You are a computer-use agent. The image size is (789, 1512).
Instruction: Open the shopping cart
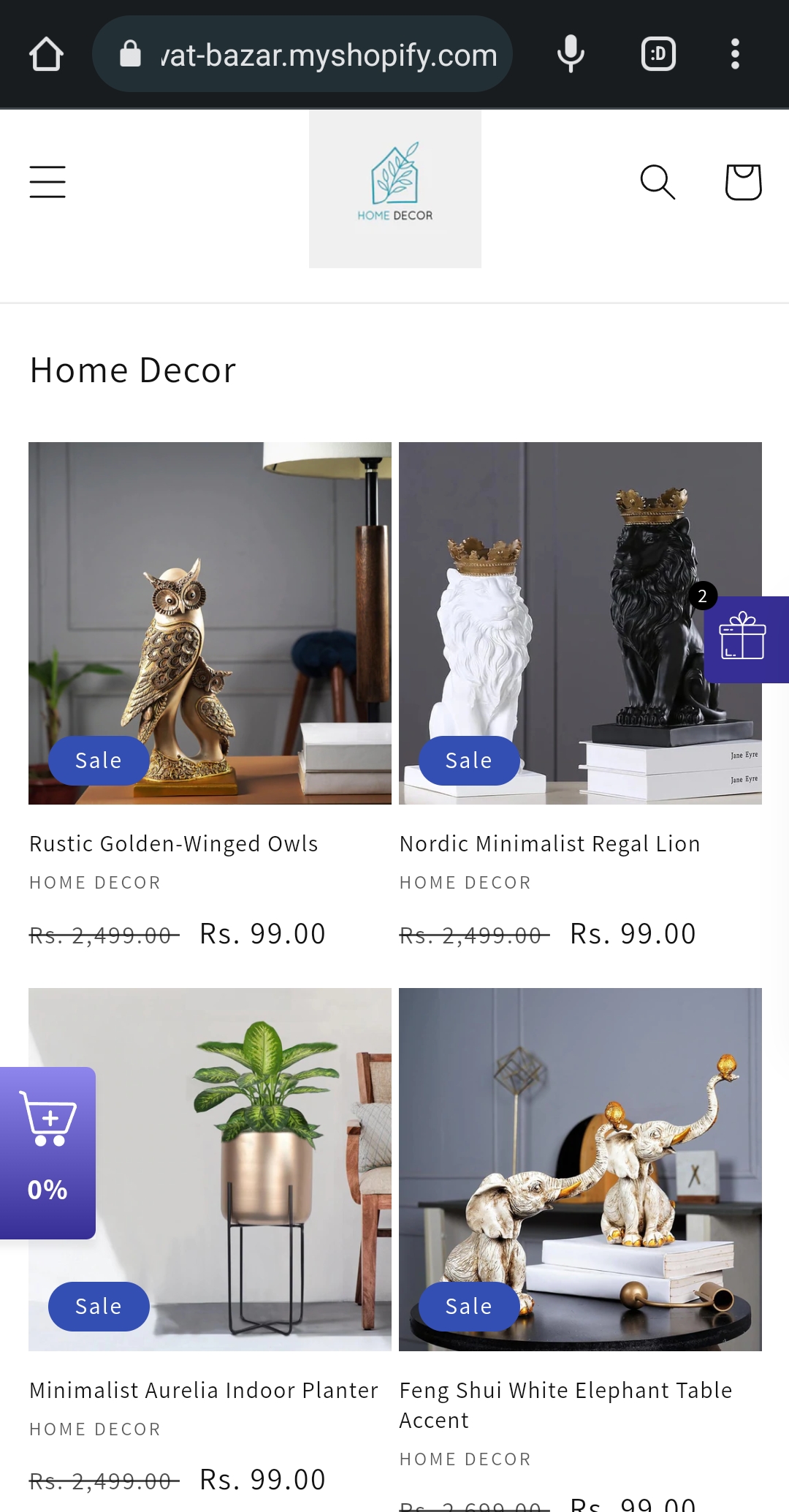[743, 182]
